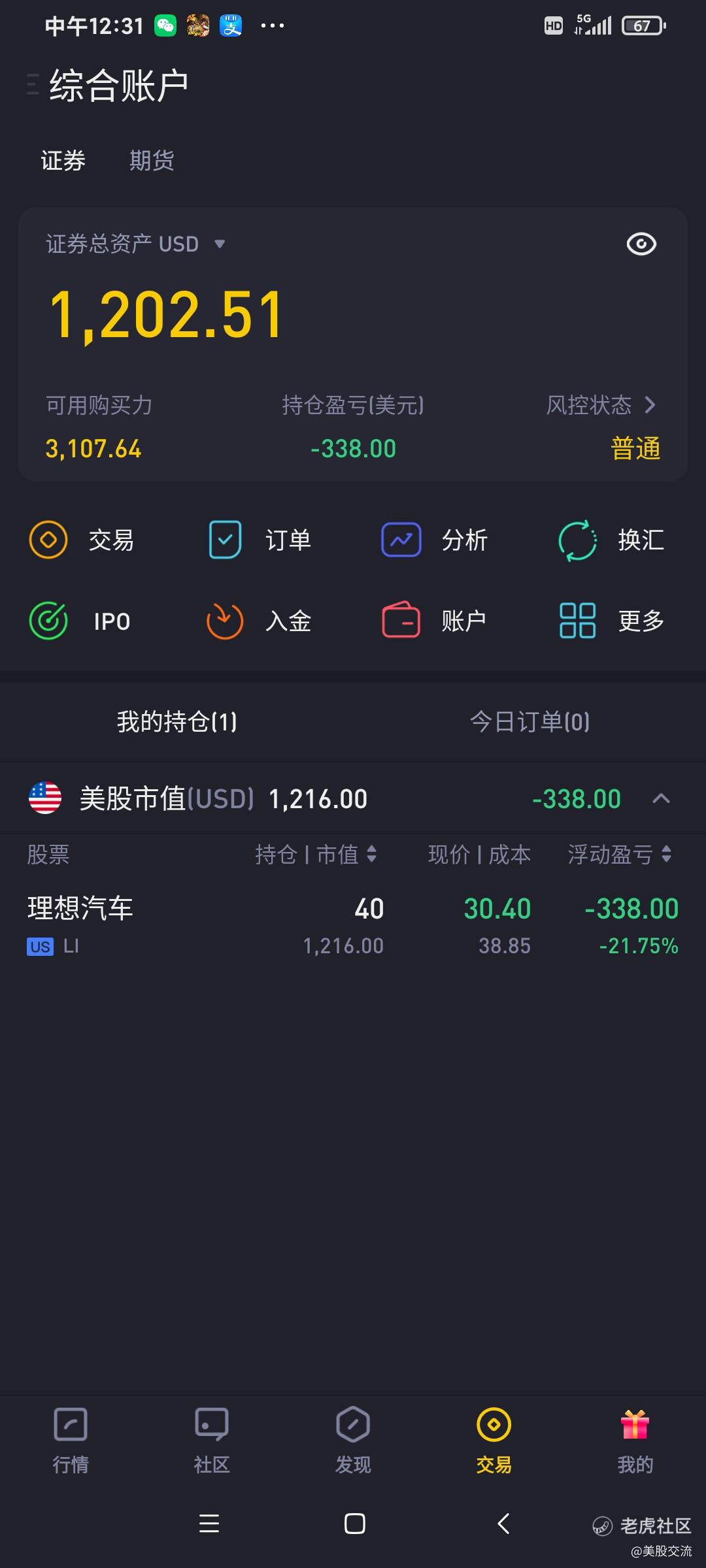Sort holdings by 持仓 | 市值
This screenshot has width=706, height=1568.
coord(316,855)
